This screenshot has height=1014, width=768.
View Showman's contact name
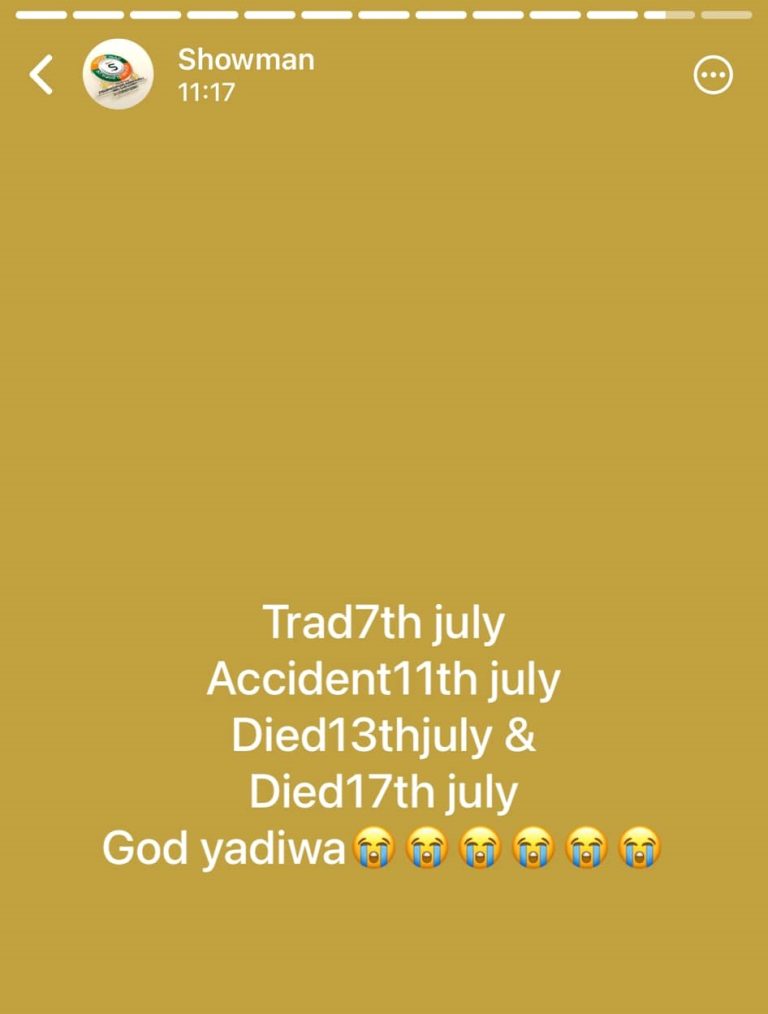click(x=246, y=60)
